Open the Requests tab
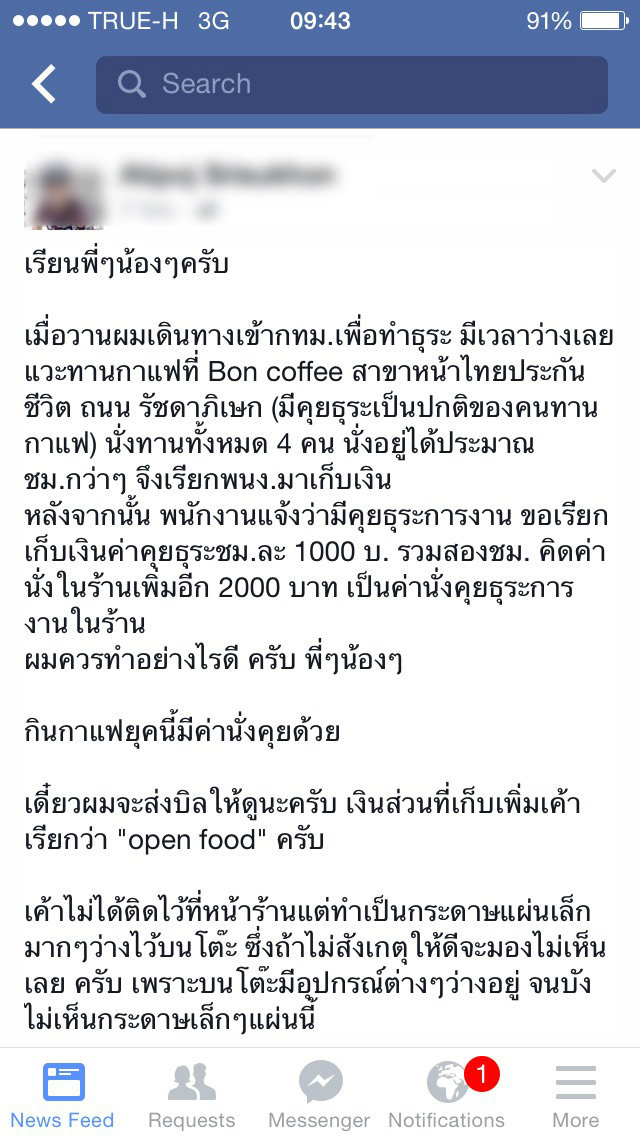This screenshot has width=640, height=1136. [191, 1095]
